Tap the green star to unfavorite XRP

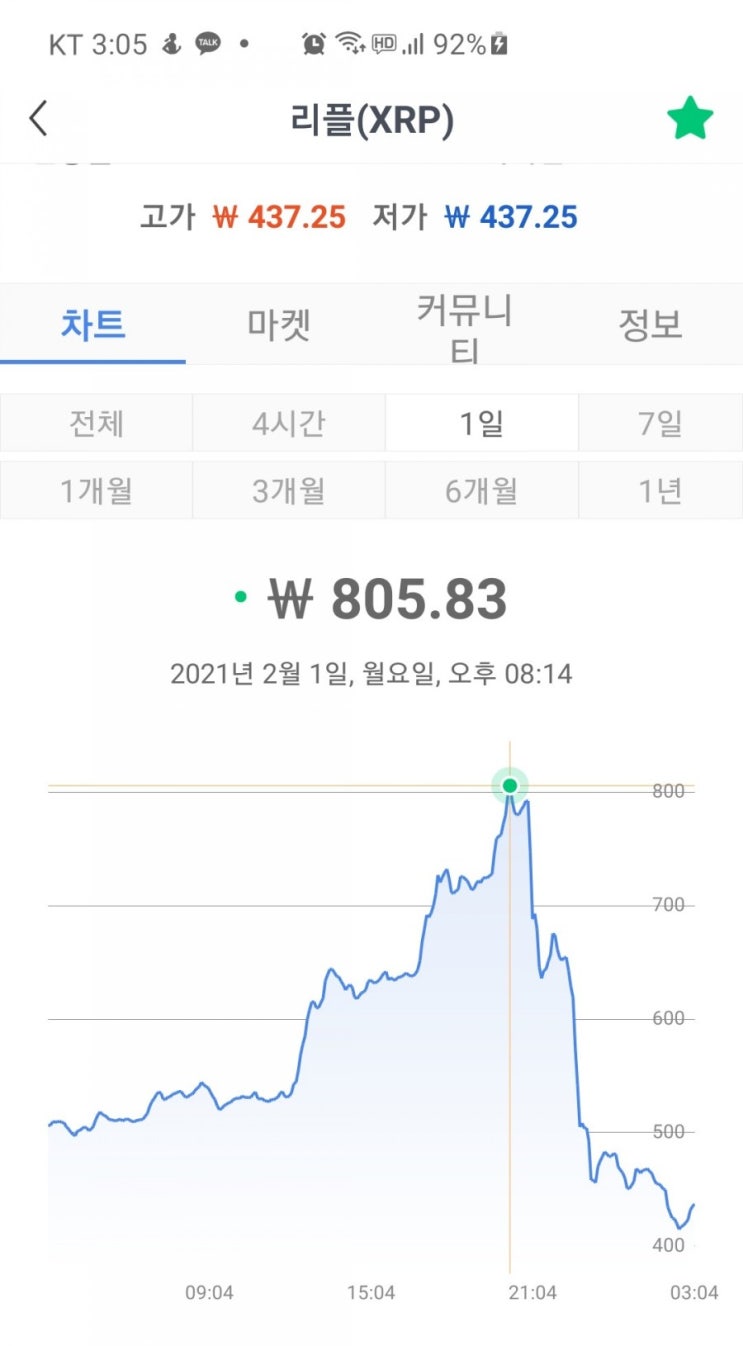click(x=688, y=117)
